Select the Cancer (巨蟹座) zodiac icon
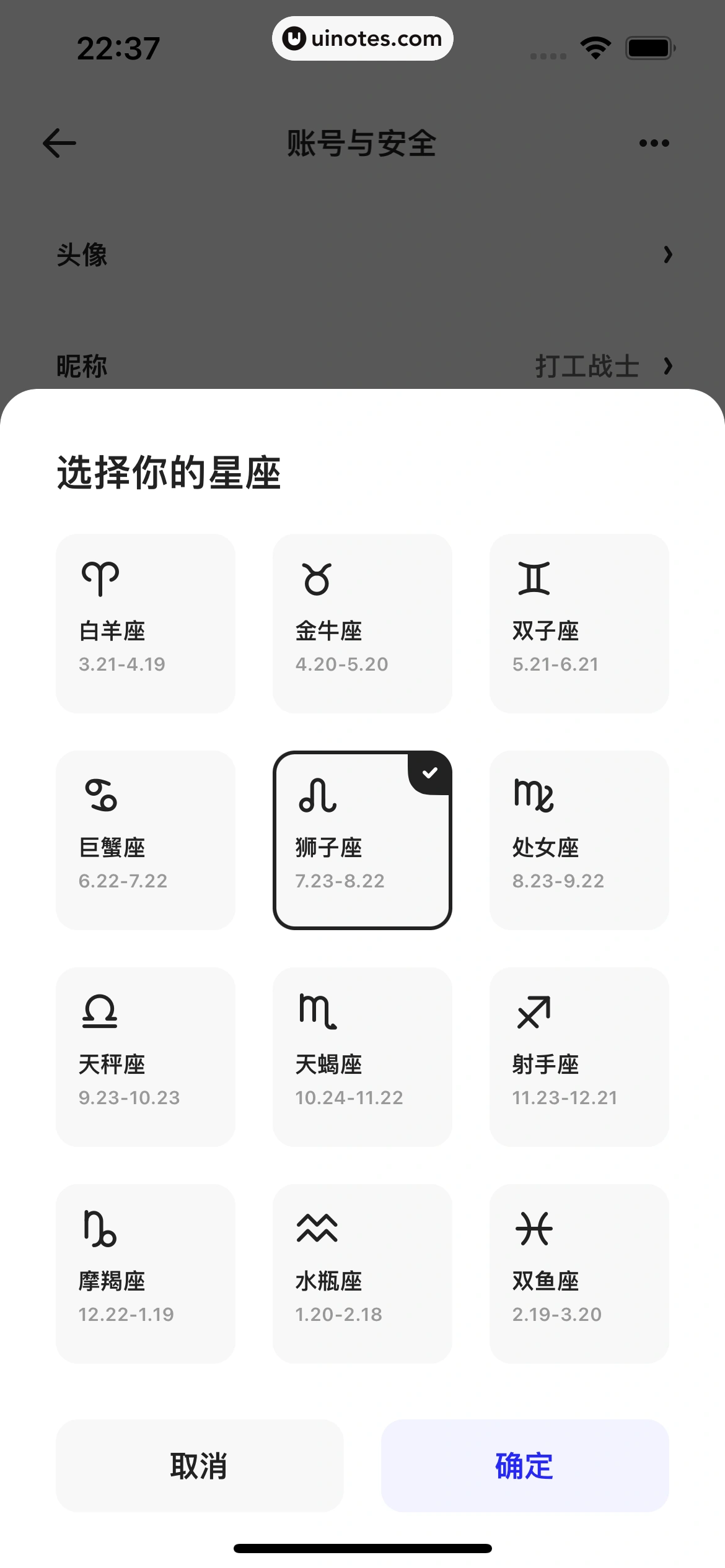This screenshot has height=1568, width=725. (x=100, y=799)
